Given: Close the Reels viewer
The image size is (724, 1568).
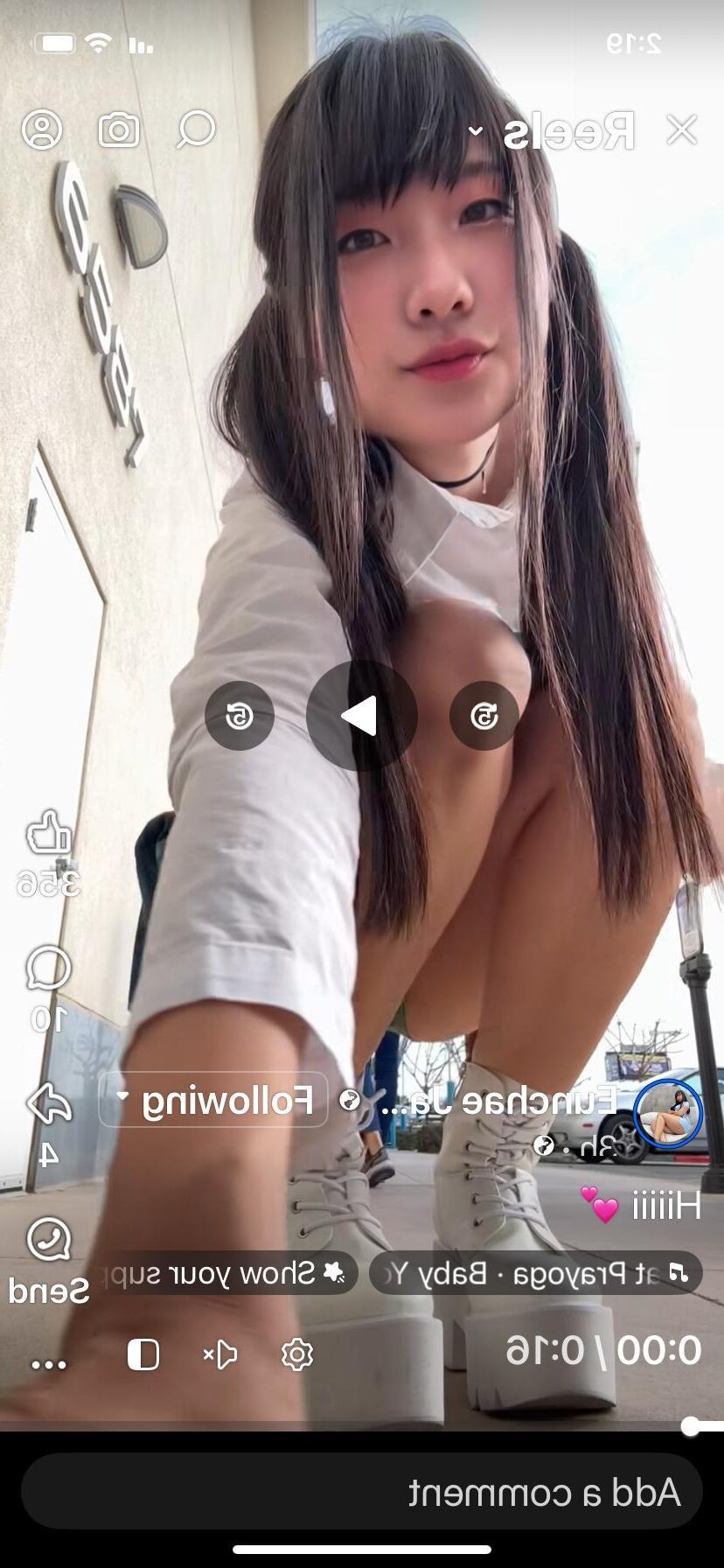Looking at the screenshot, I should point(681,129).
